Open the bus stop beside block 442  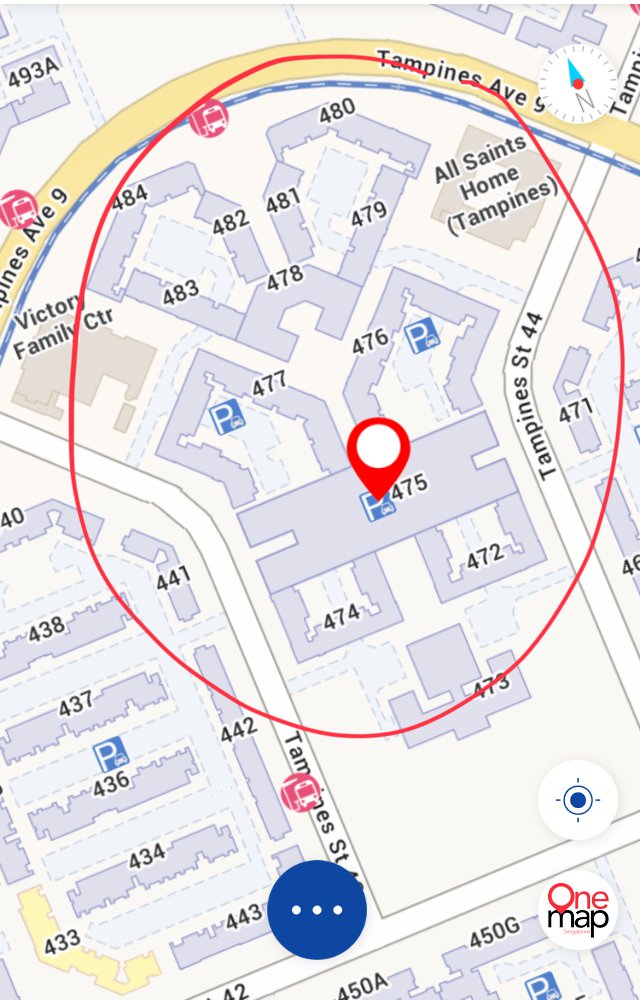point(300,793)
